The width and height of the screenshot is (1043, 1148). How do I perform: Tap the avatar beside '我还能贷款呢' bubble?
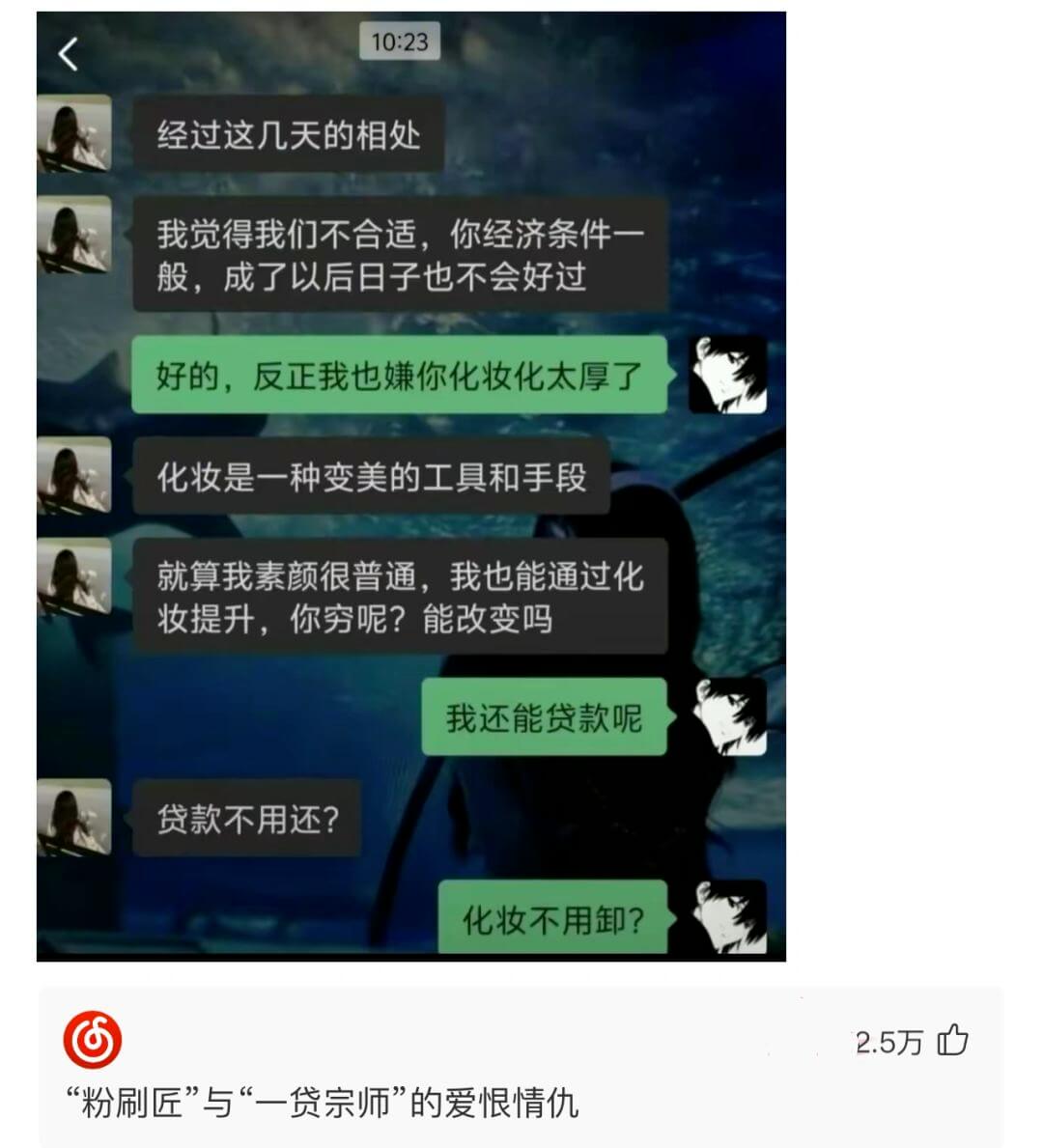(x=727, y=718)
